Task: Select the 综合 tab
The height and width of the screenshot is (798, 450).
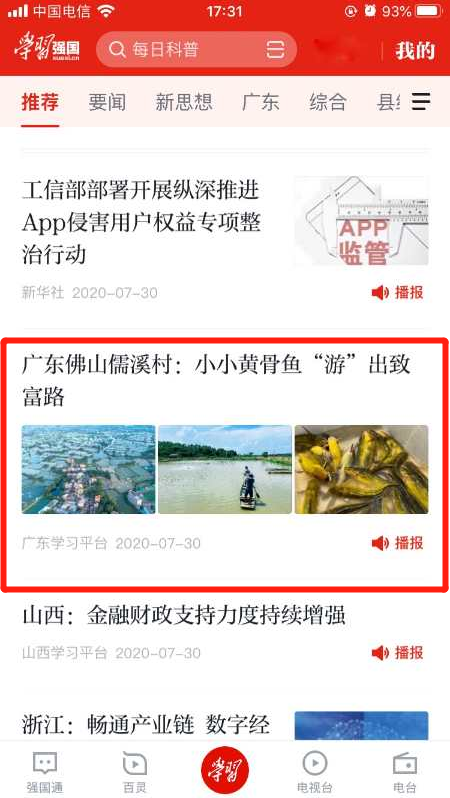Action: click(328, 102)
